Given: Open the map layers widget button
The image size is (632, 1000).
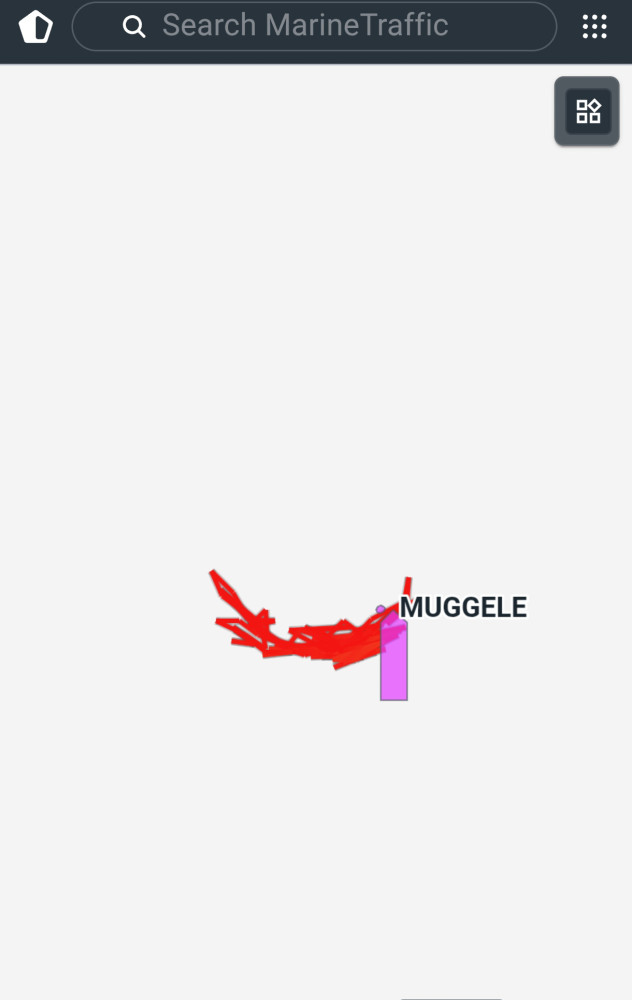Looking at the screenshot, I should pyautogui.click(x=588, y=111).
